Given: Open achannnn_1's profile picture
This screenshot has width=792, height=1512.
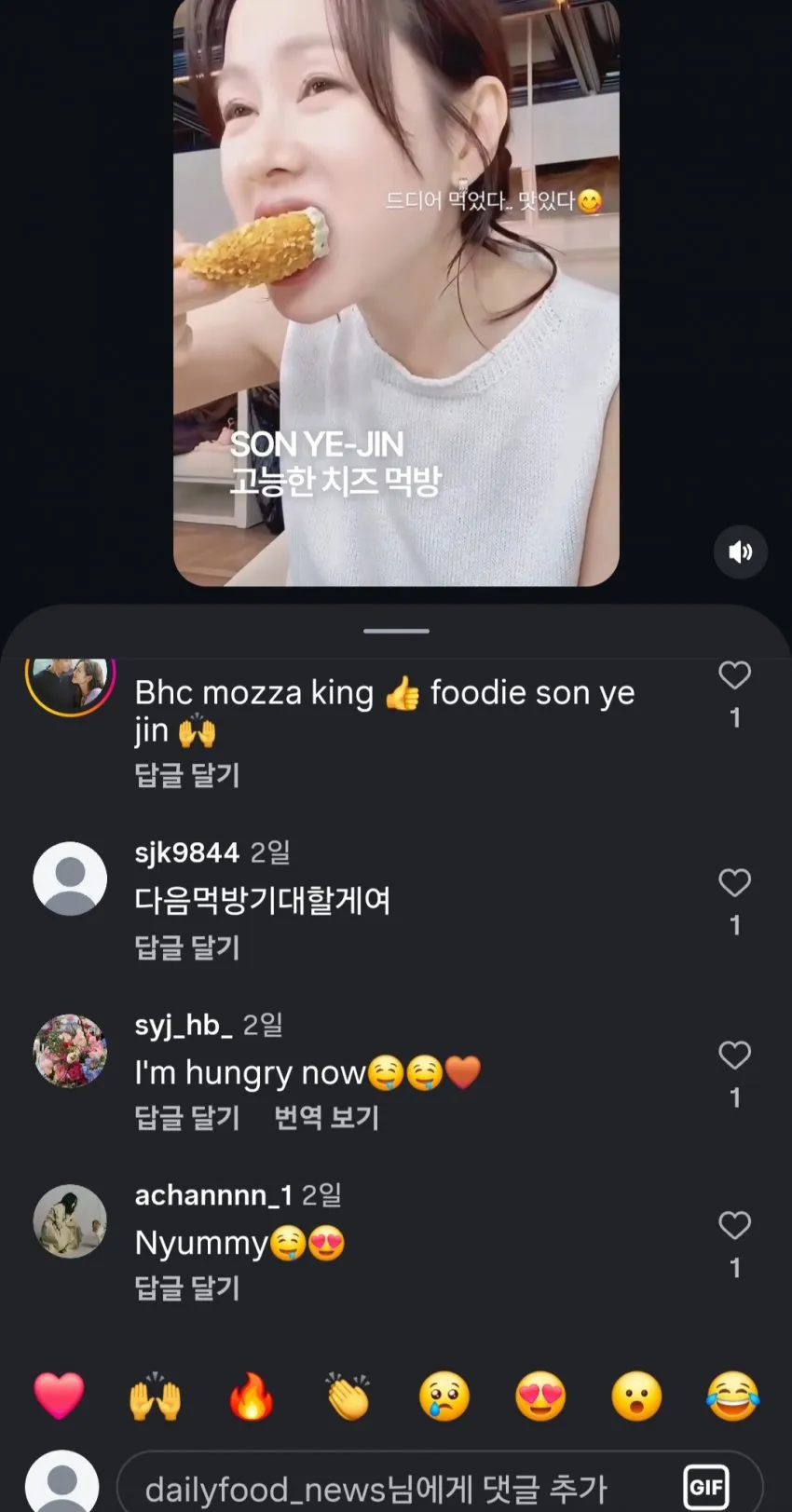Looking at the screenshot, I should [70, 1221].
